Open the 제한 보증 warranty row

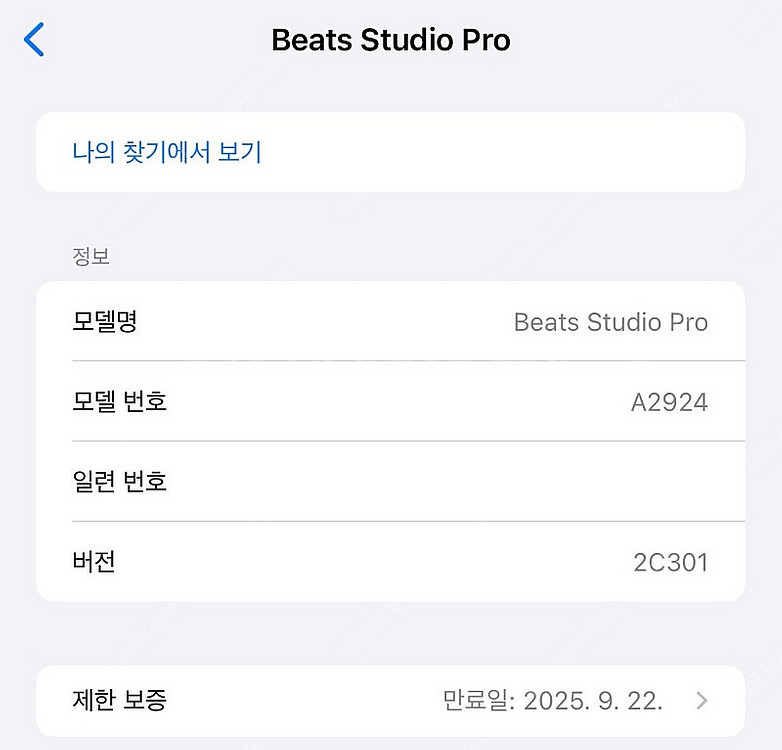(x=391, y=701)
